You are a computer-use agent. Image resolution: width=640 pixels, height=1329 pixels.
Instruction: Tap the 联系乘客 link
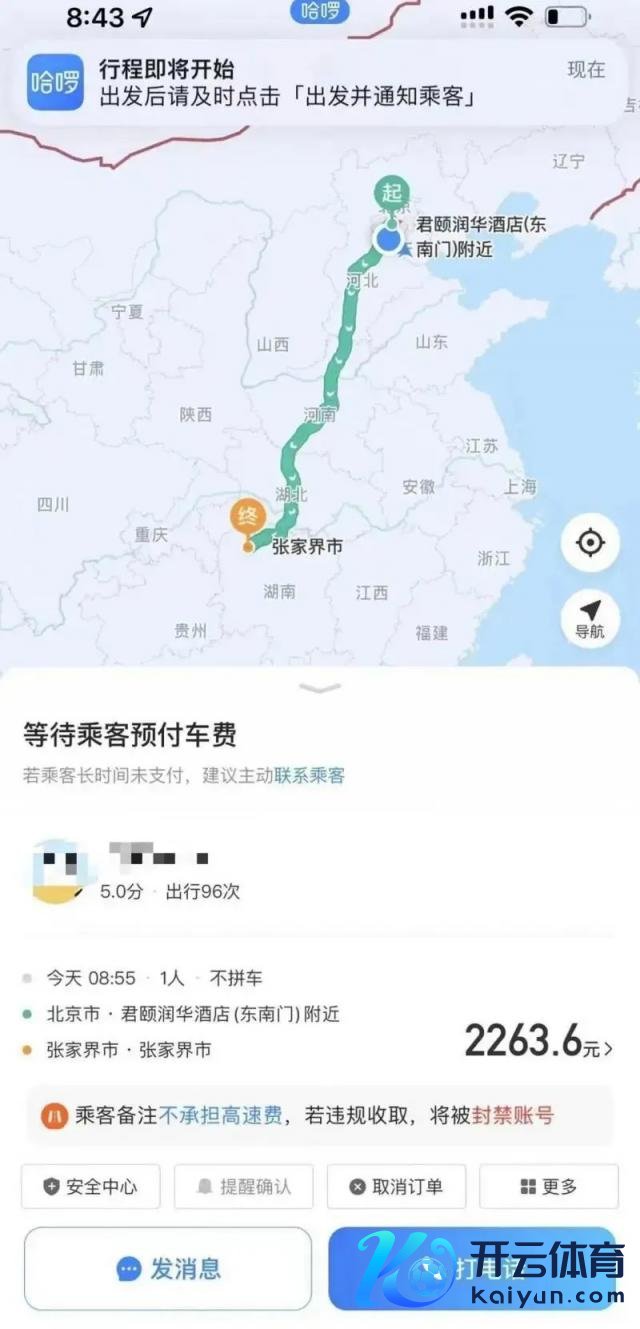(310, 775)
